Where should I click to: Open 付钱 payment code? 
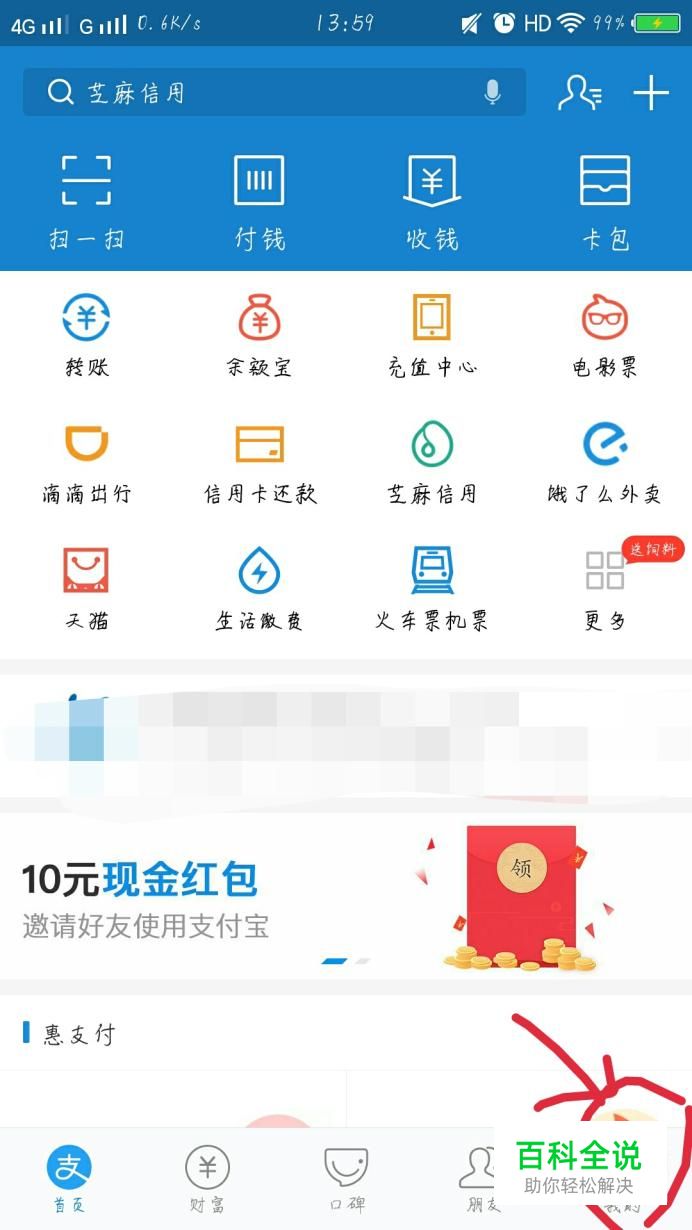pyautogui.click(x=259, y=200)
